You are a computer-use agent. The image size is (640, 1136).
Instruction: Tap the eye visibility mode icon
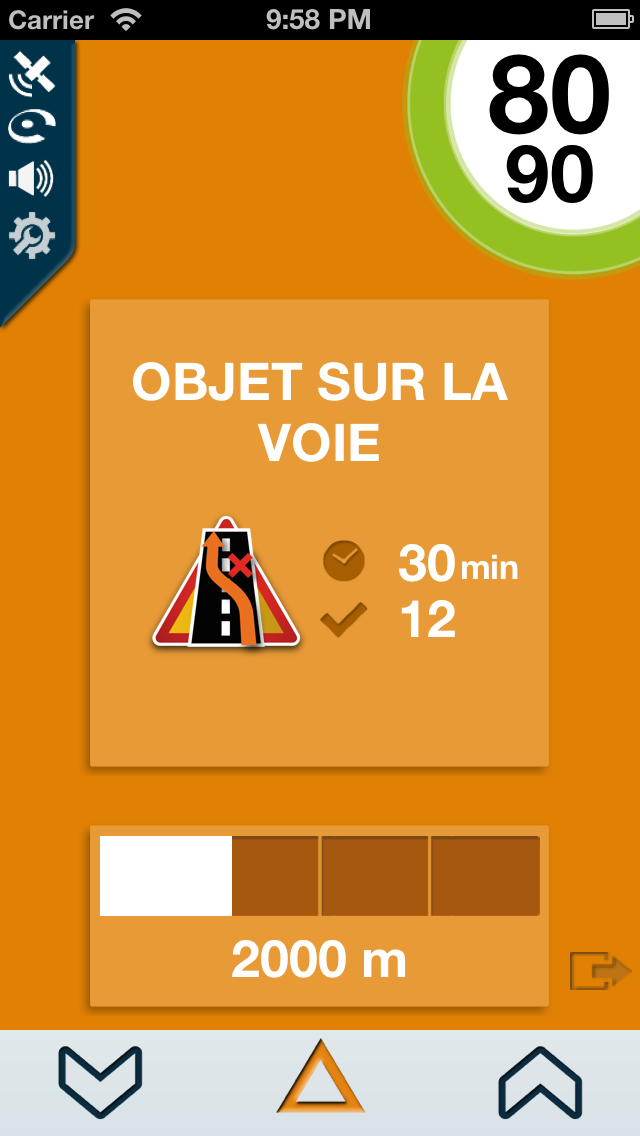click(x=31, y=127)
